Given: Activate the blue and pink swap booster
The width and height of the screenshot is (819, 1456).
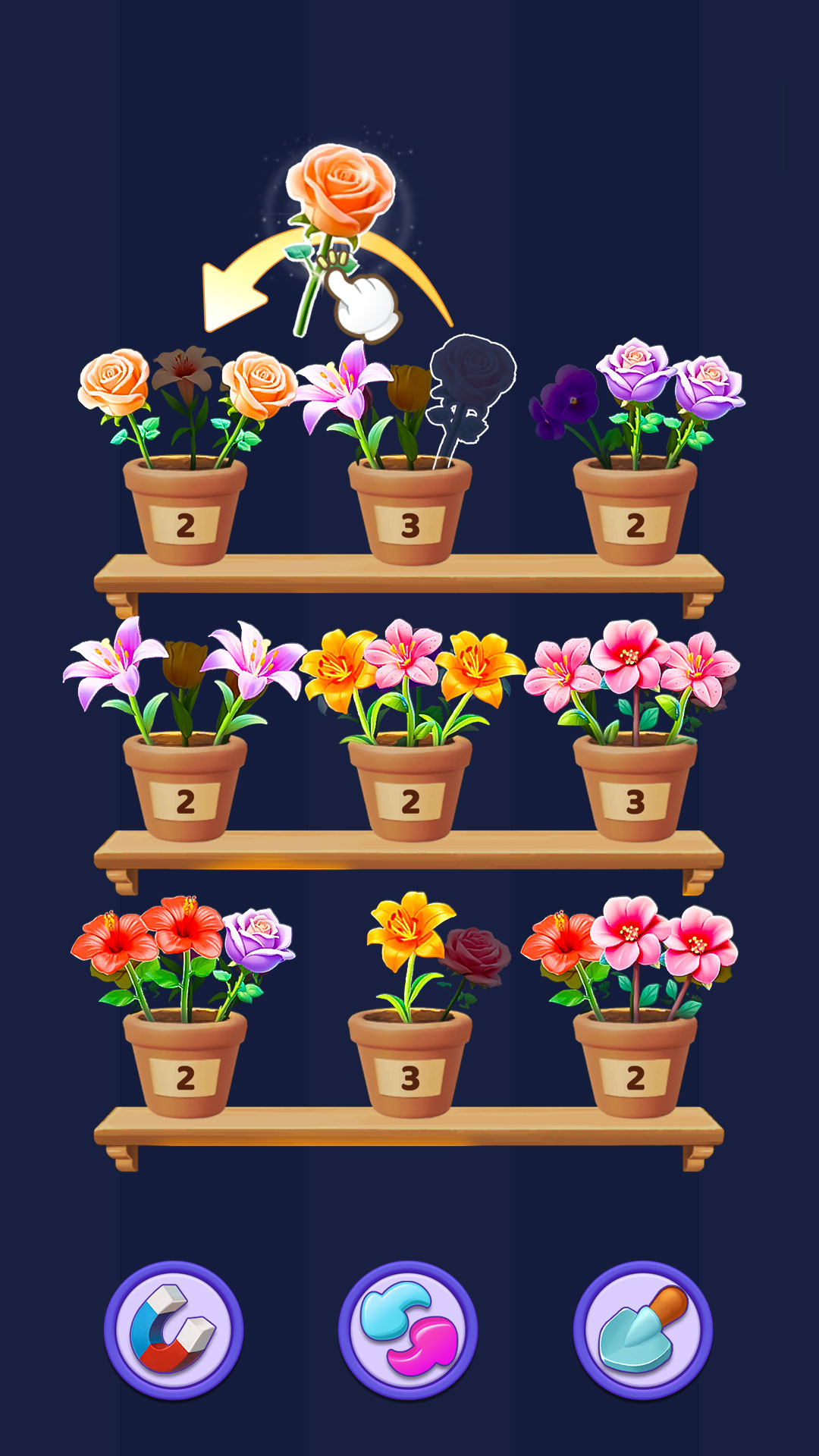Looking at the screenshot, I should 408,1329.
